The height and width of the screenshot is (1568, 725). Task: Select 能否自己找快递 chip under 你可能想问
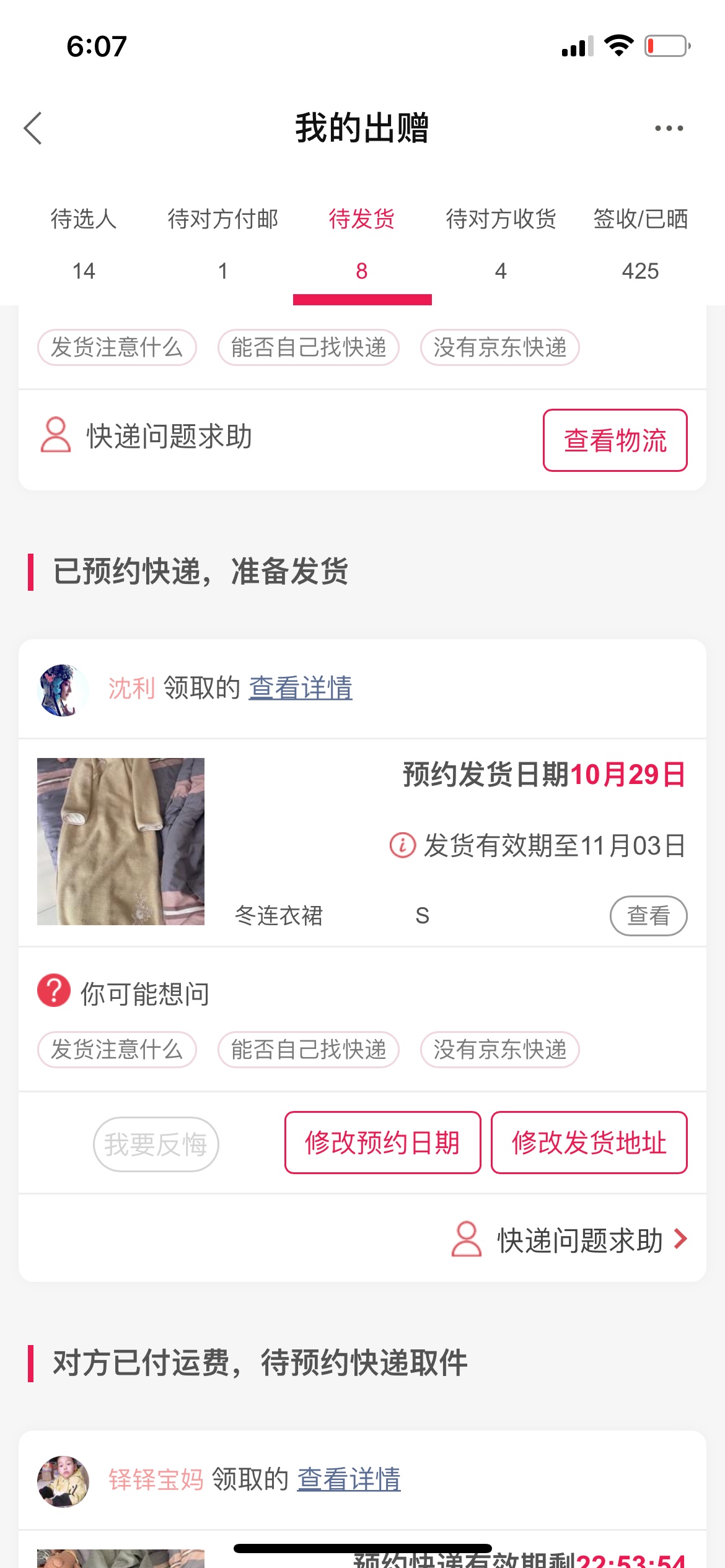(309, 1050)
